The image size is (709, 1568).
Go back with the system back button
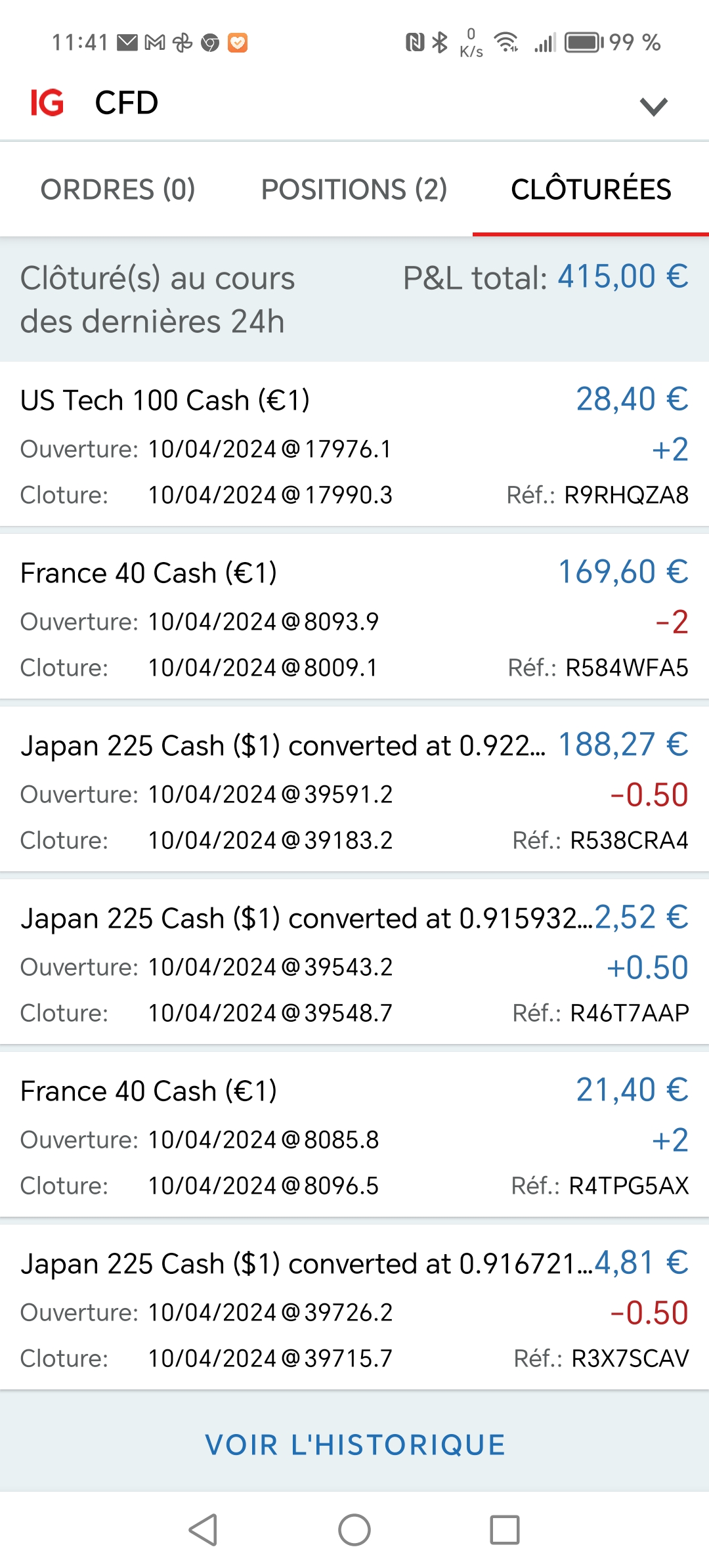tap(204, 1530)
